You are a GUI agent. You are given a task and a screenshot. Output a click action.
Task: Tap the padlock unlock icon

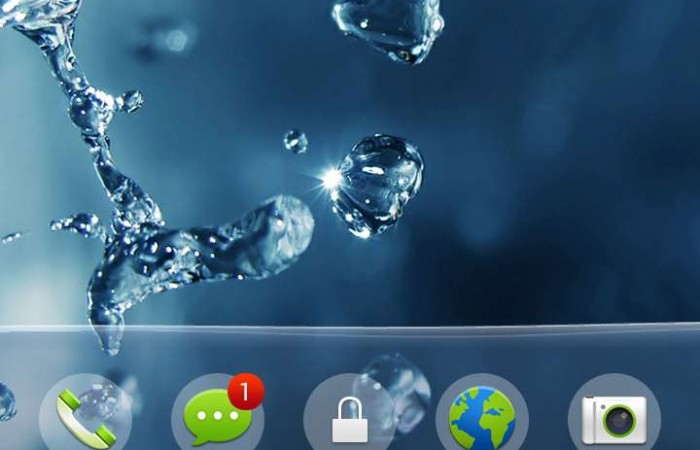pos(350,418)
